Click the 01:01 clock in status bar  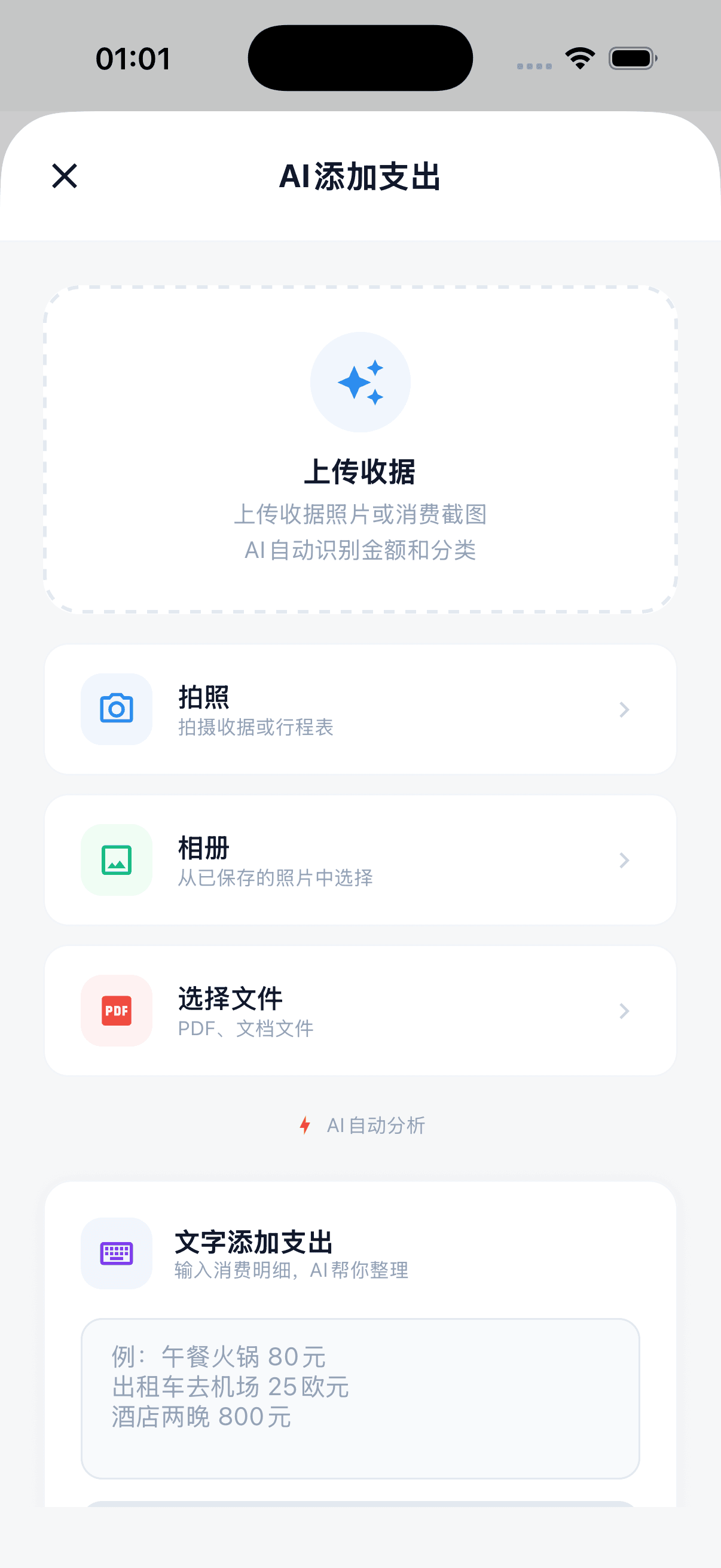[x=133, y=58]
